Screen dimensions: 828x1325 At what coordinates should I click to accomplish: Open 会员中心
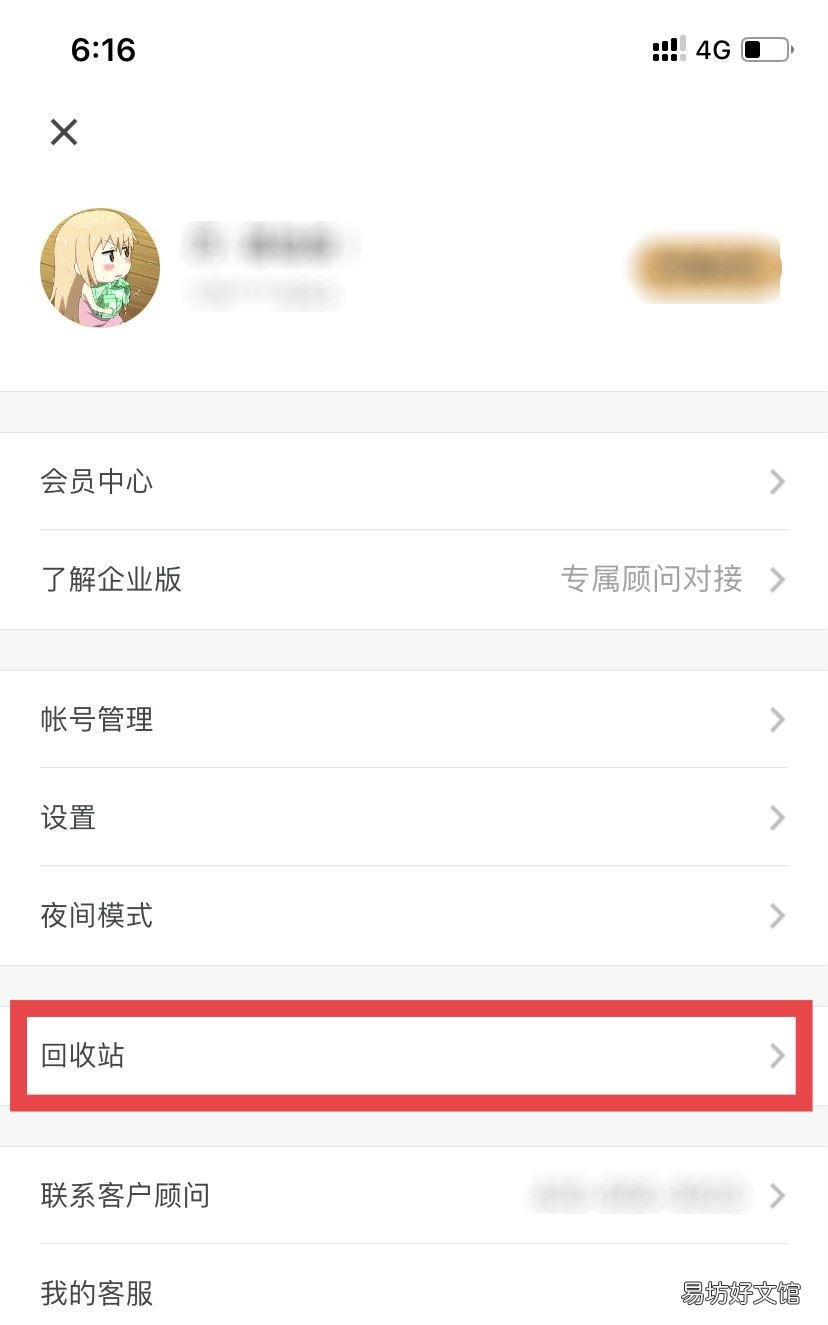pos(414,482)
